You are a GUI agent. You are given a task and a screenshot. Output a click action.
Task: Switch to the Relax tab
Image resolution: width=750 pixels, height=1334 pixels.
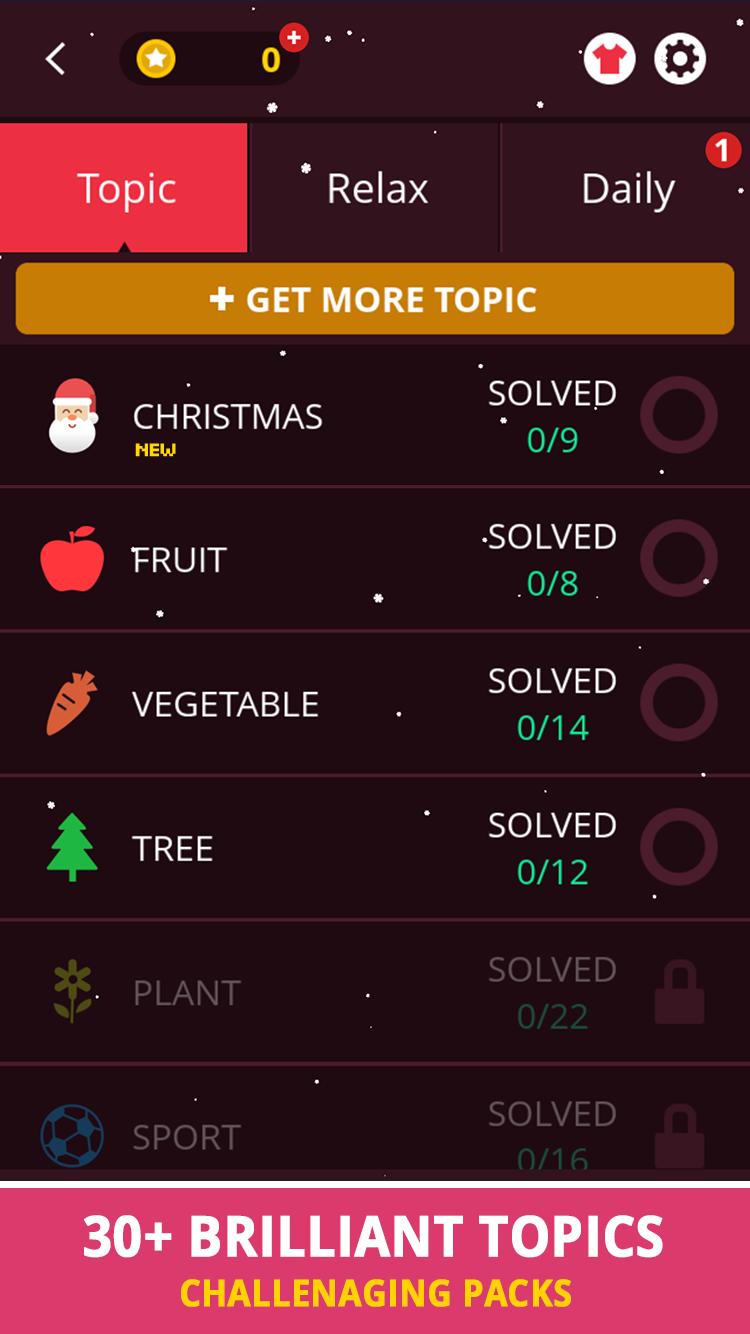[375, 187]
